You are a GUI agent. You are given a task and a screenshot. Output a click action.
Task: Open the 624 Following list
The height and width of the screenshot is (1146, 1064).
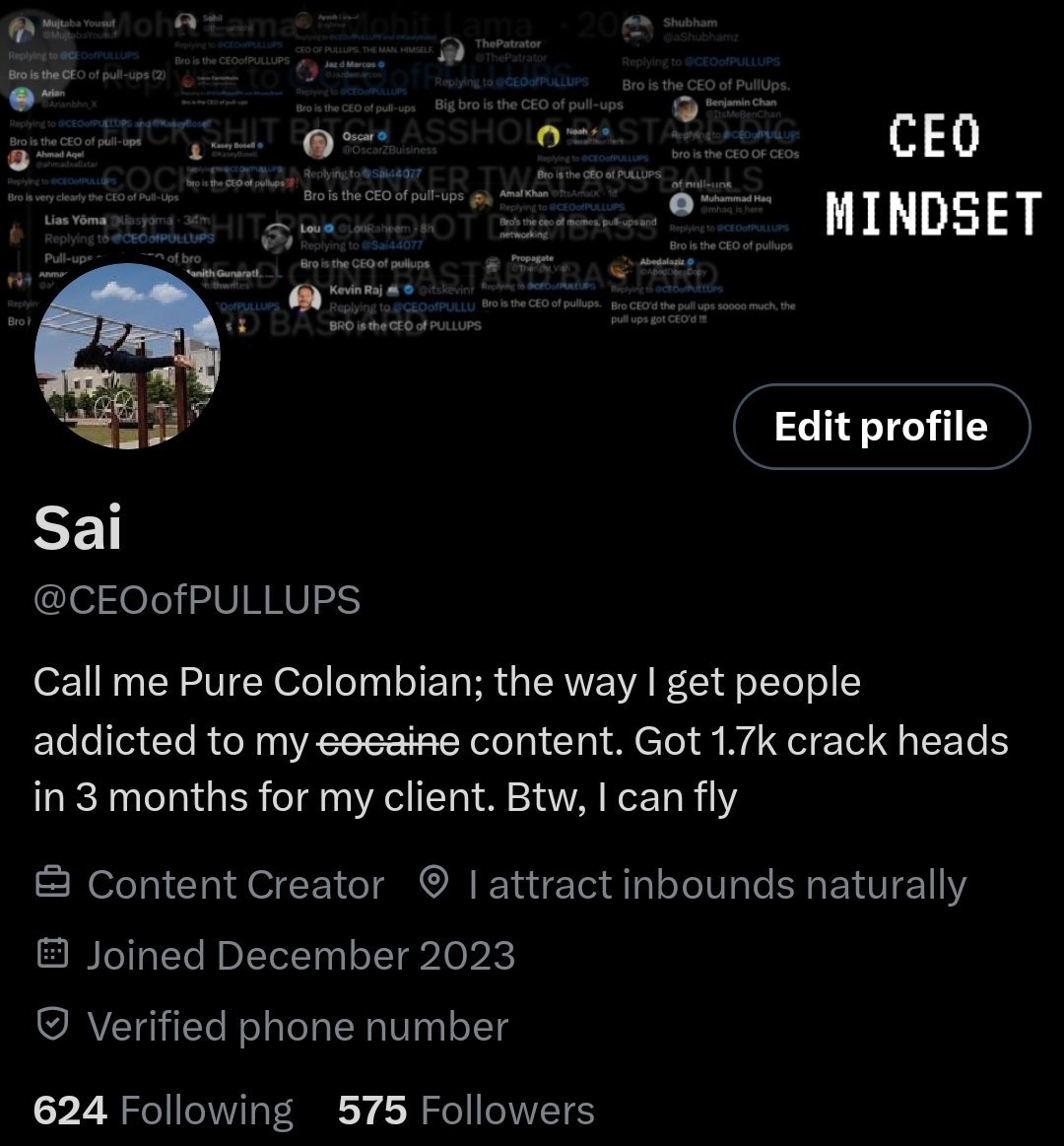[x=163, y=1111]
